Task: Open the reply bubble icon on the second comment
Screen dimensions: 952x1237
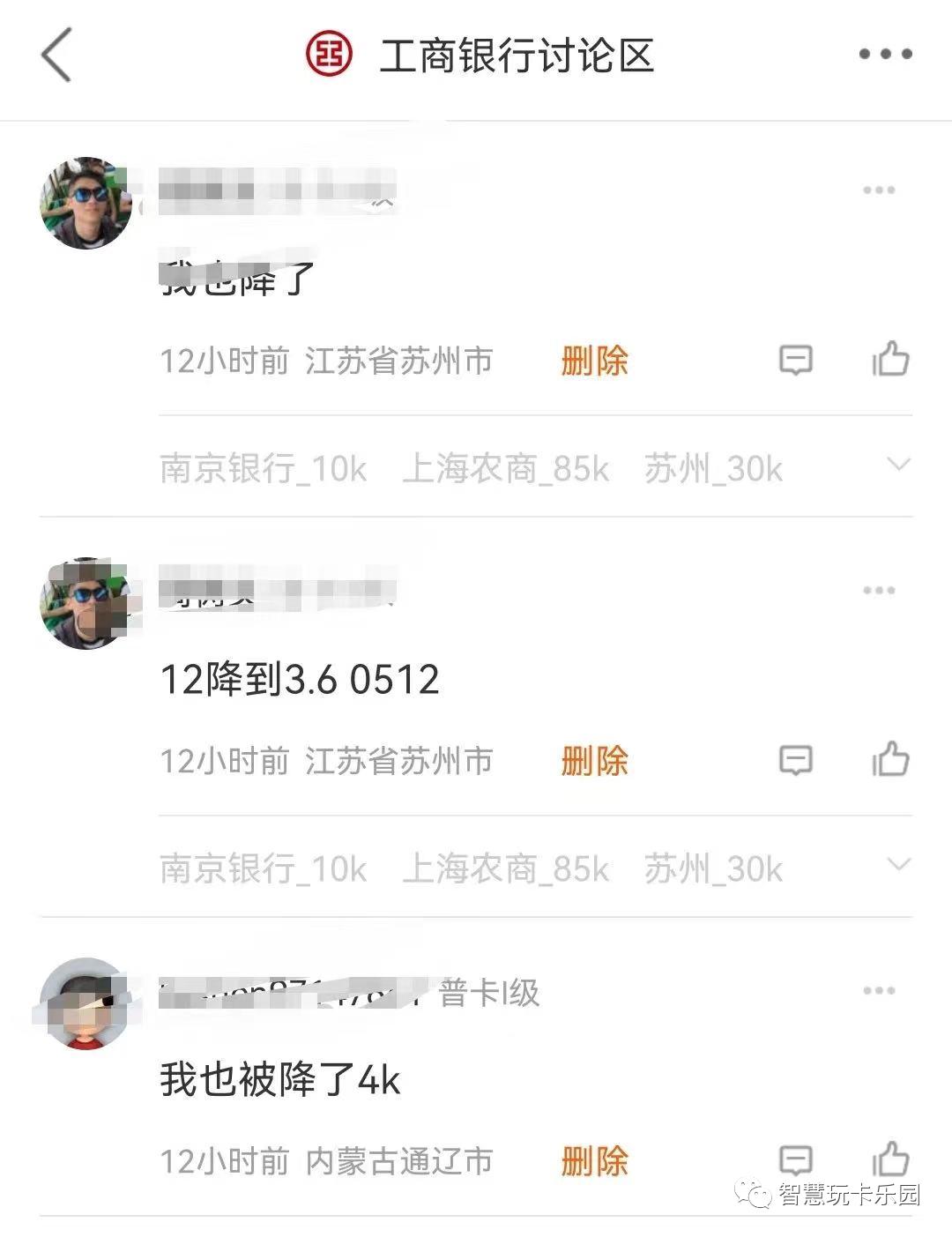Action: pos(795,761)
